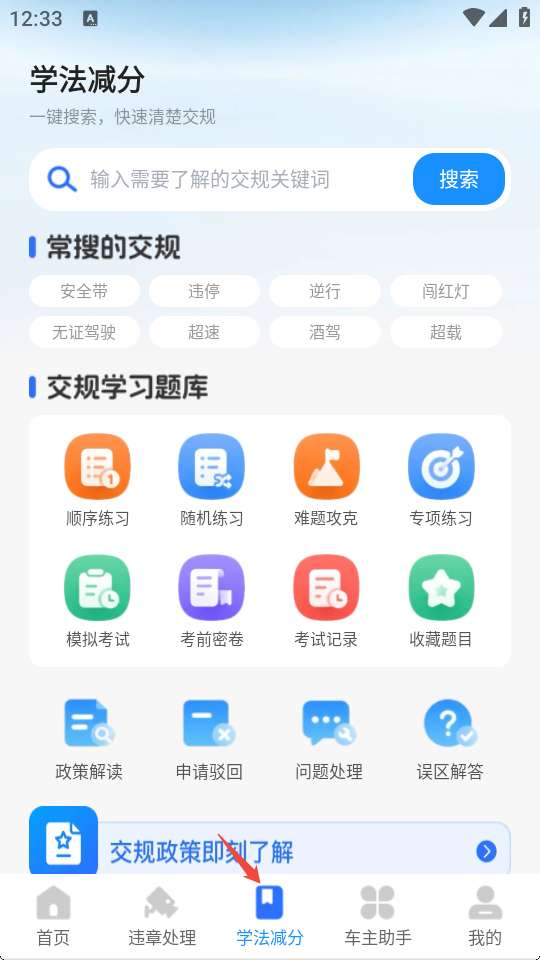
Task: Open 申请驳回
Action: [x=209, y=740]
